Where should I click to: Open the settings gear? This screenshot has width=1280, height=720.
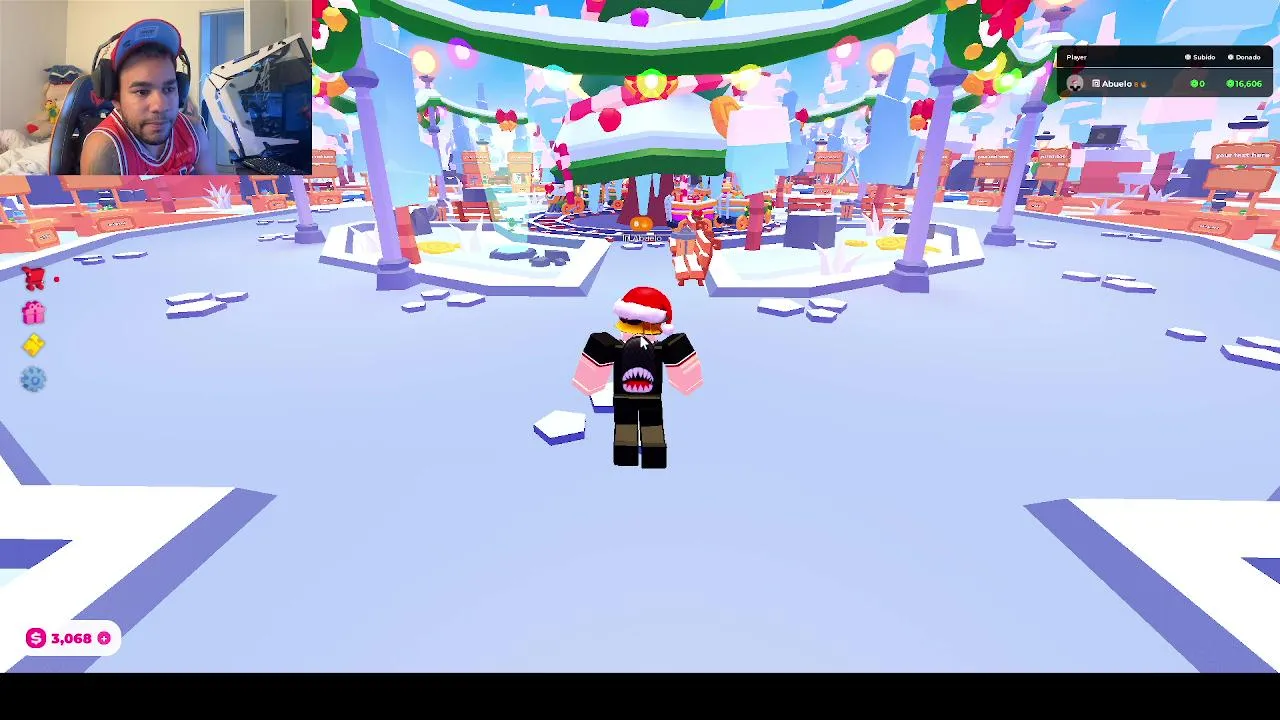33,379
